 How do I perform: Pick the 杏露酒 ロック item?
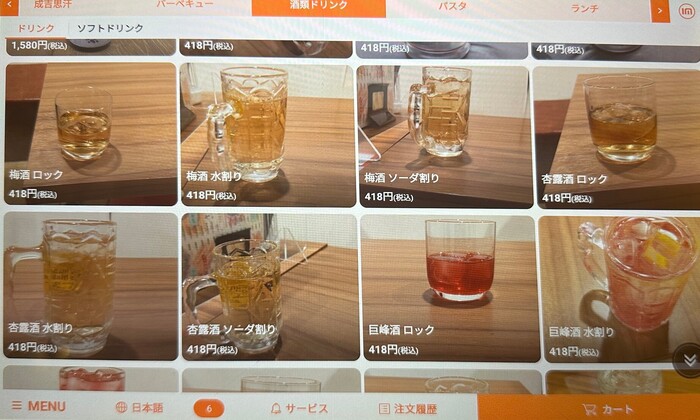[618, 133]
